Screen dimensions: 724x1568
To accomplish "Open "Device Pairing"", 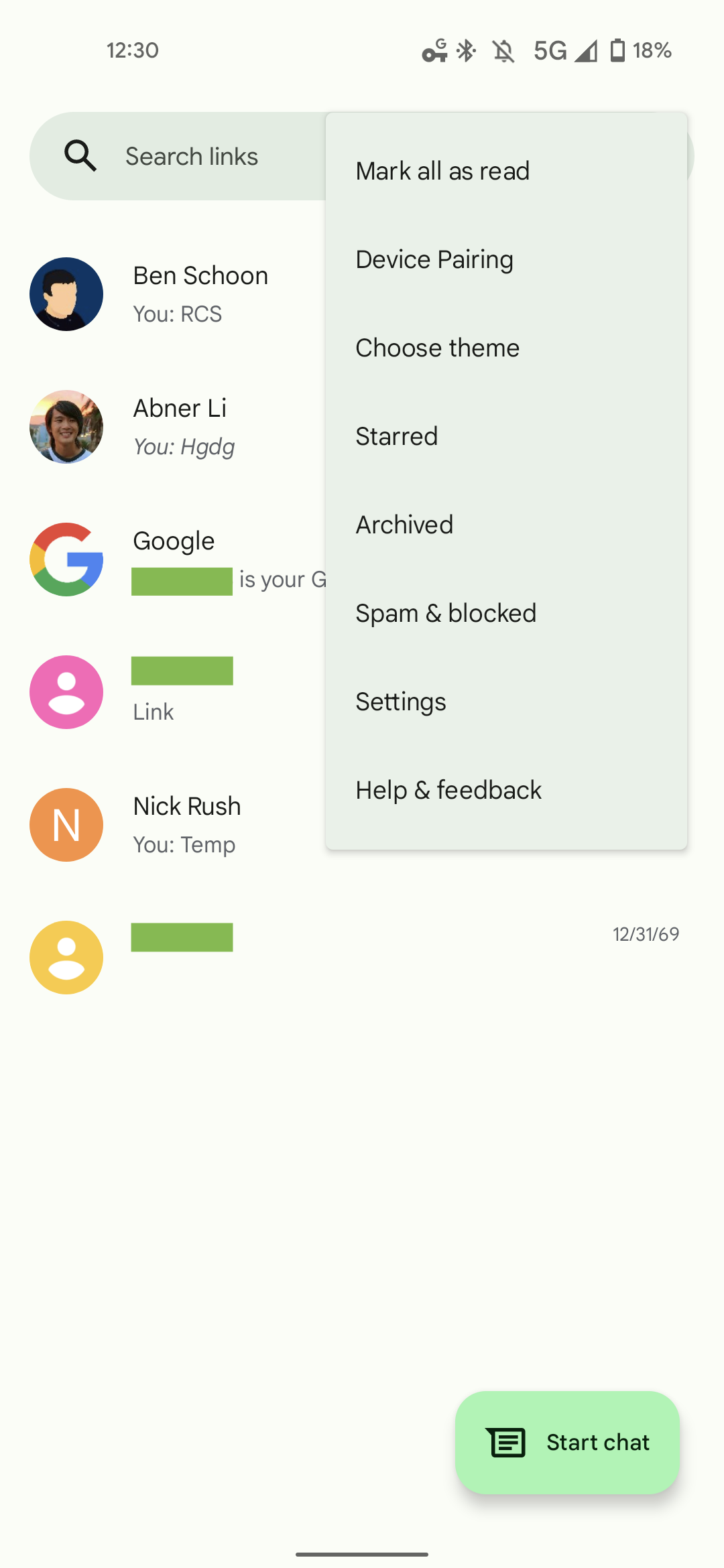I will pos(434,259).
